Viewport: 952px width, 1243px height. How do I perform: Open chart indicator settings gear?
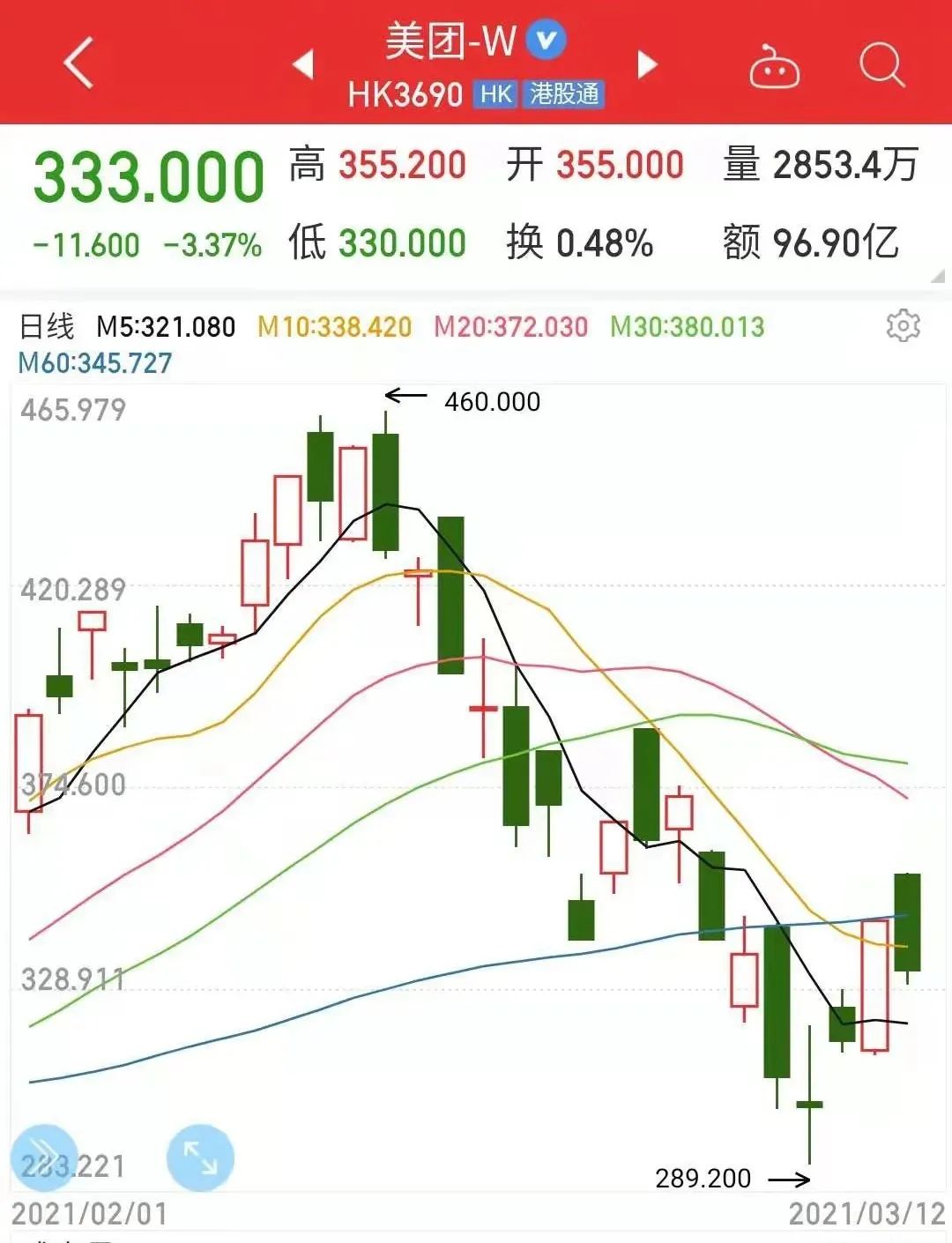[x=903, y=326]
